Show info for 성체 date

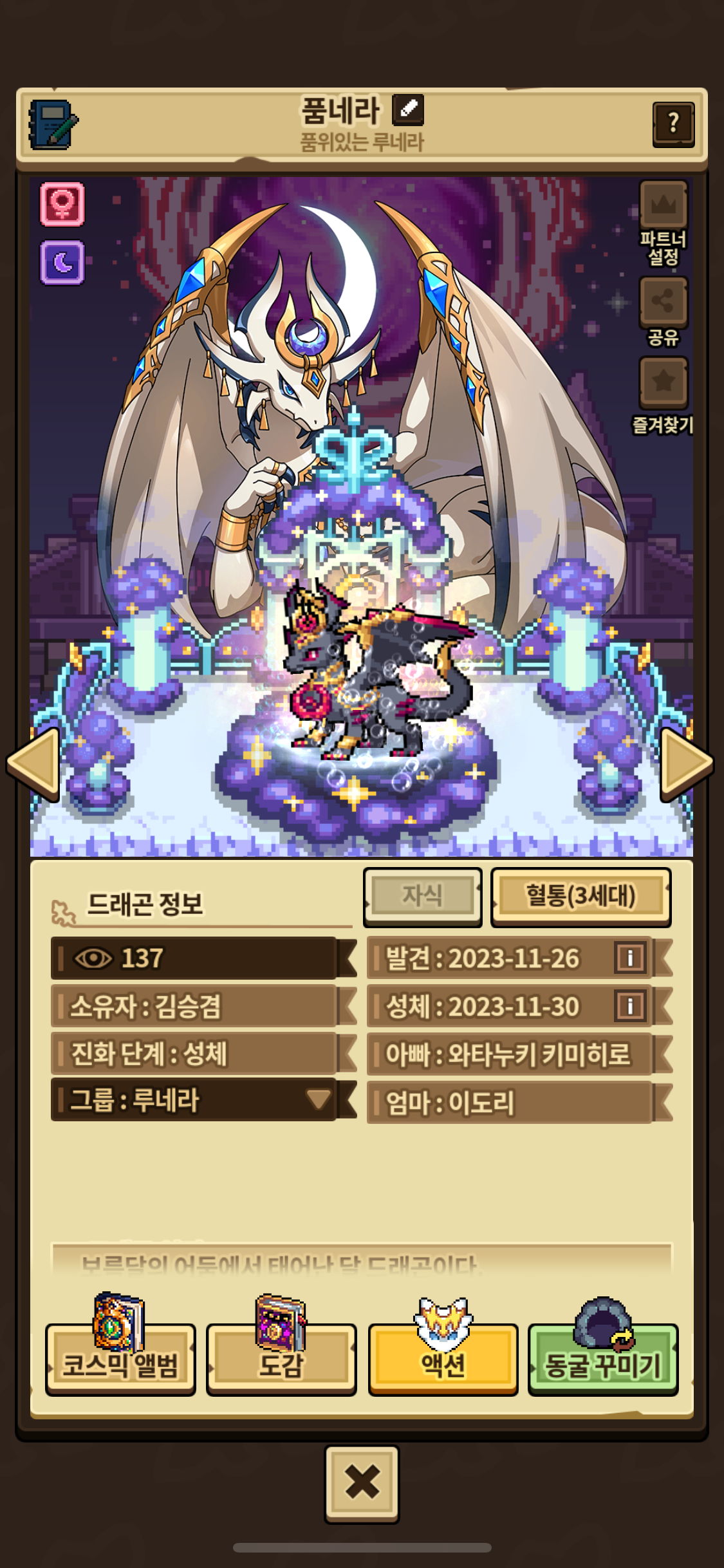click(630, 1006)
